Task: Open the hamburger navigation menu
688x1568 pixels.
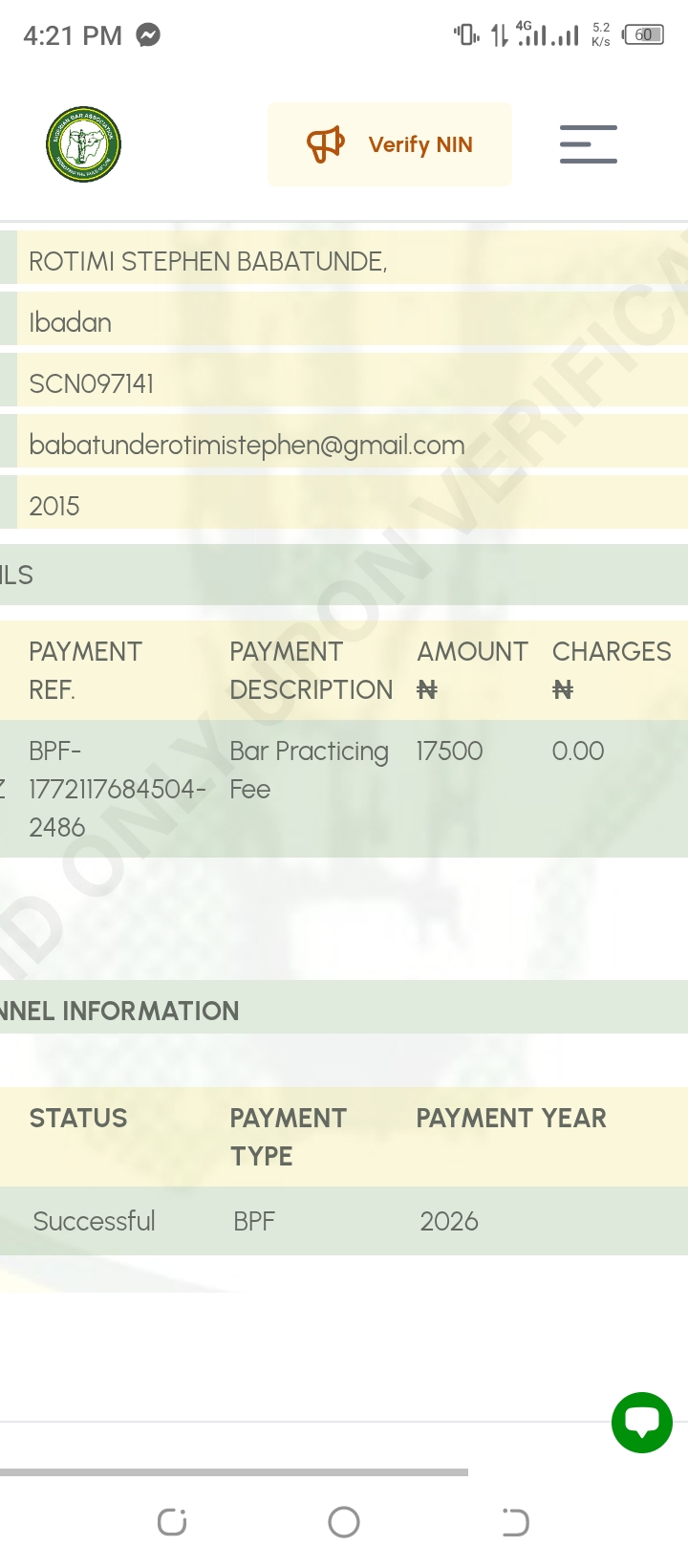Action: pos(588,144)
